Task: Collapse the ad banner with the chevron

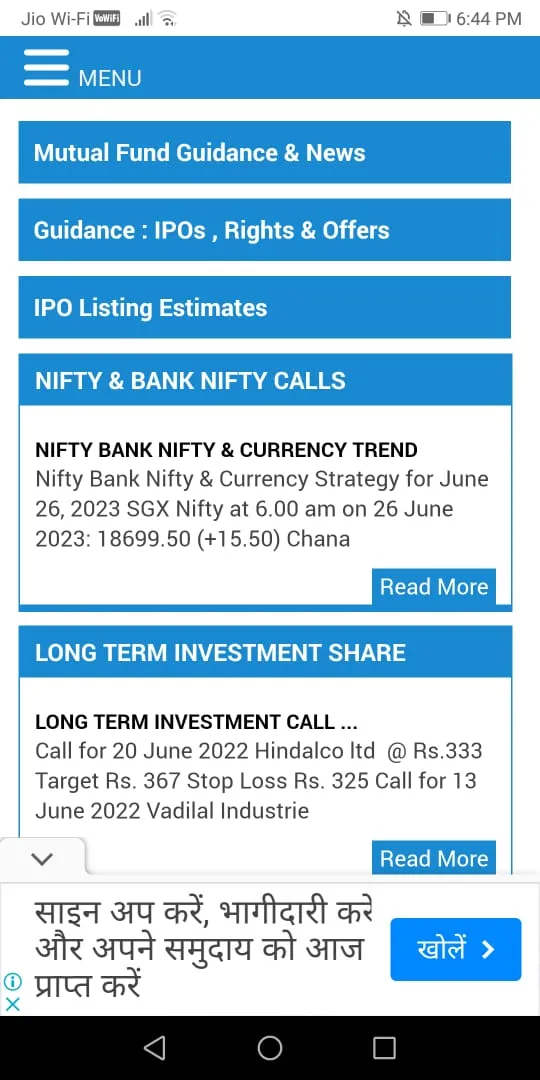Action: click(x=43, y=858)
